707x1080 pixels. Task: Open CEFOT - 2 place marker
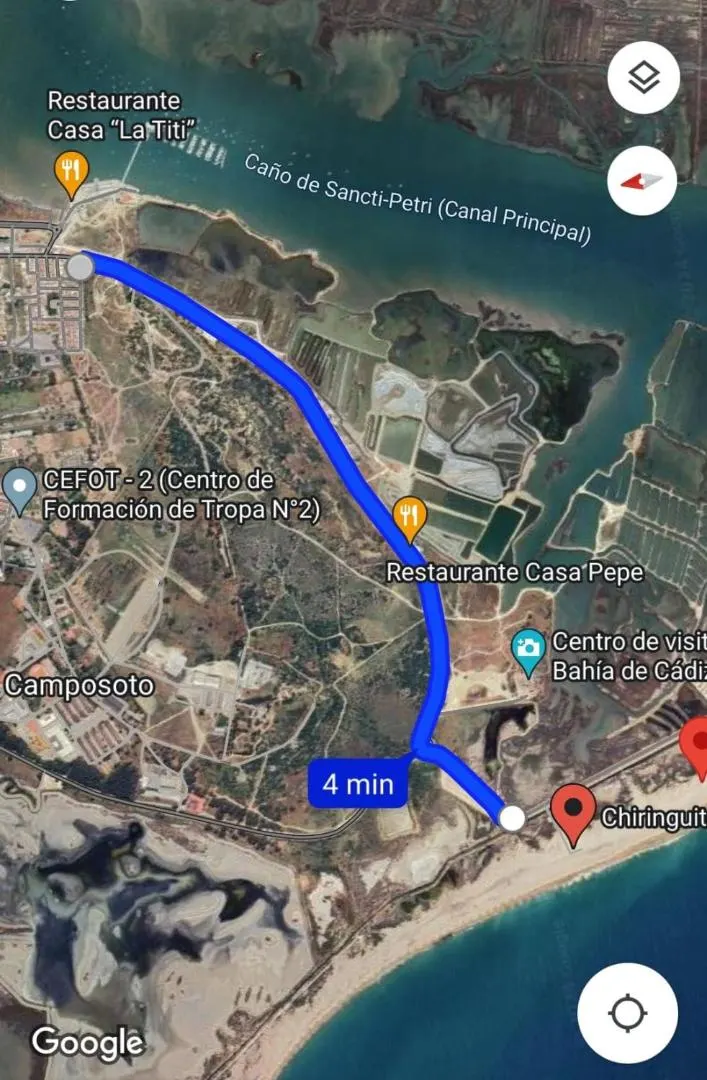click(x=19, y=491)
